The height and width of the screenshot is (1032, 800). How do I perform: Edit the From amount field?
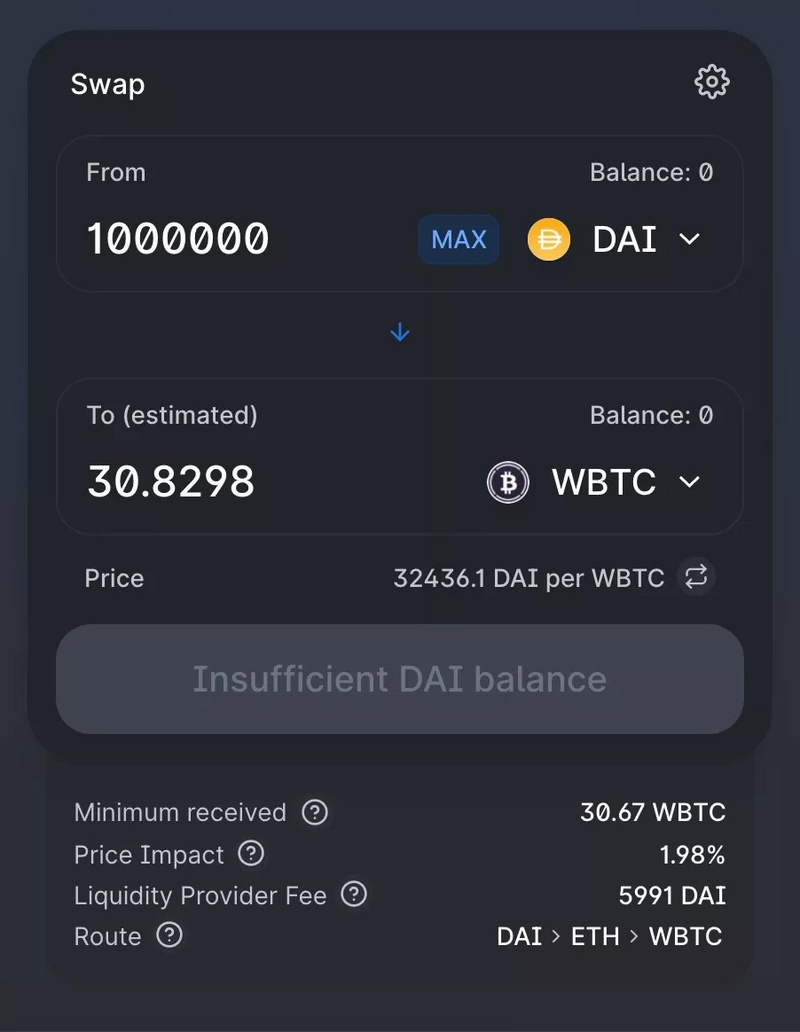tap(240, 240)
